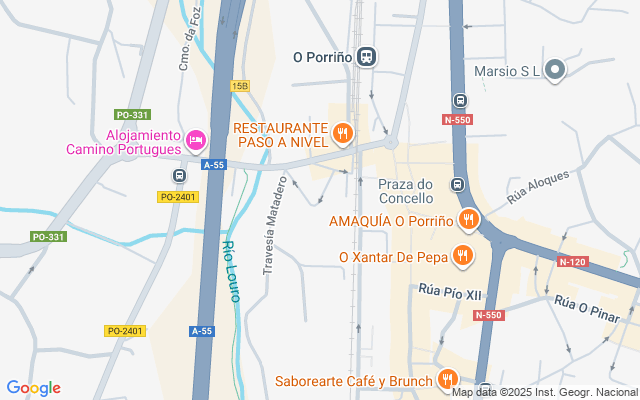The image size is (640, 400).
Task: View Alojamiento Camino Portugues lodging pin
Action: coord(196,141)
